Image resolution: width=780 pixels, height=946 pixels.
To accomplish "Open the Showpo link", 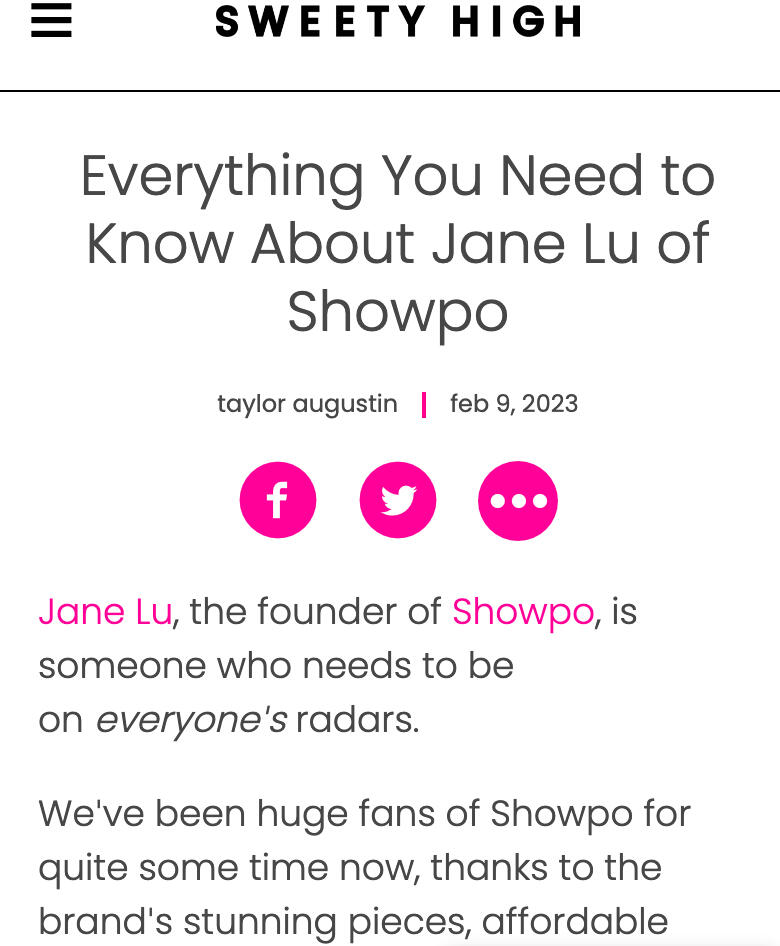I will [x=523, y=611].
